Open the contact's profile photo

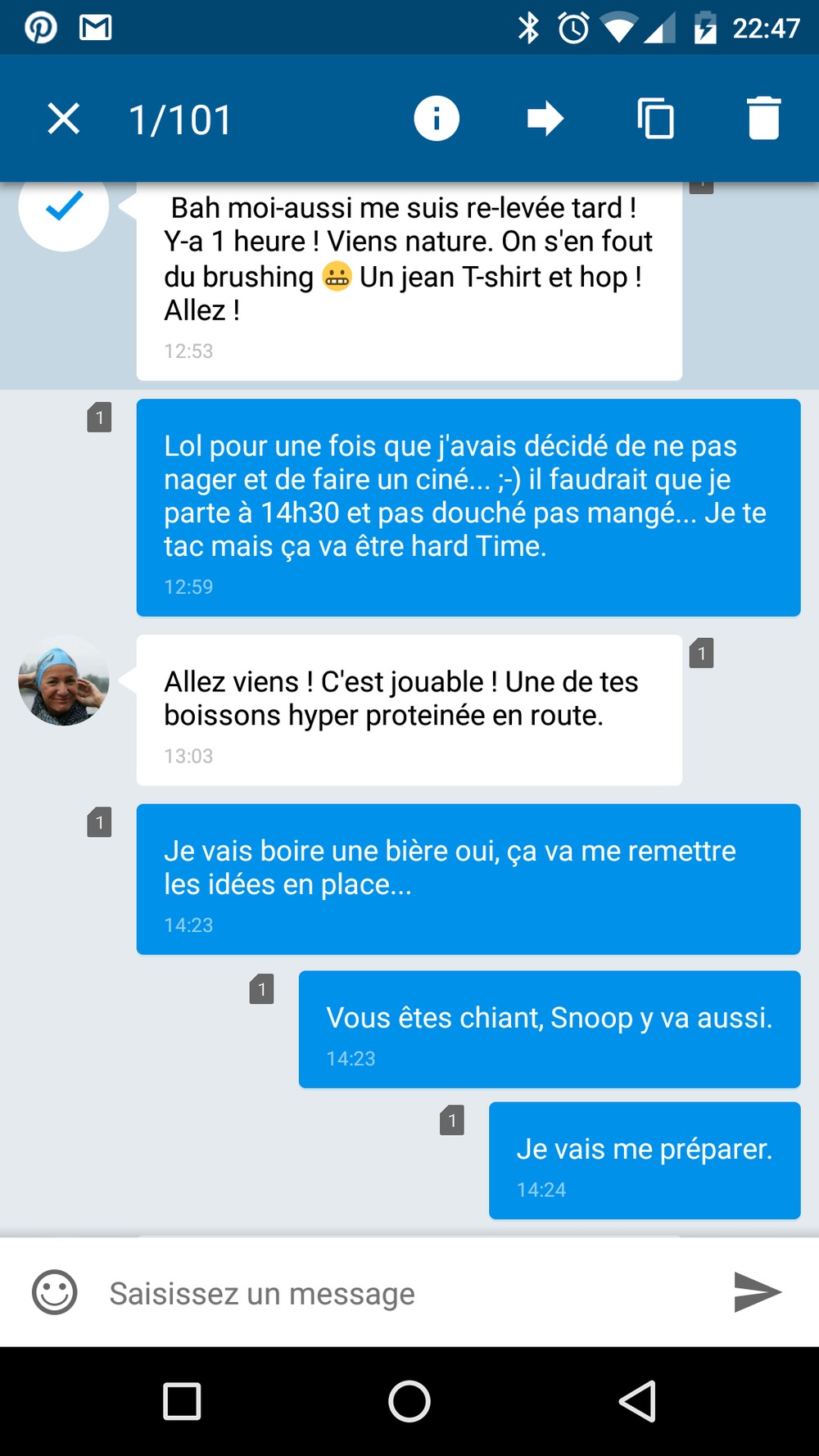point(64,681)
